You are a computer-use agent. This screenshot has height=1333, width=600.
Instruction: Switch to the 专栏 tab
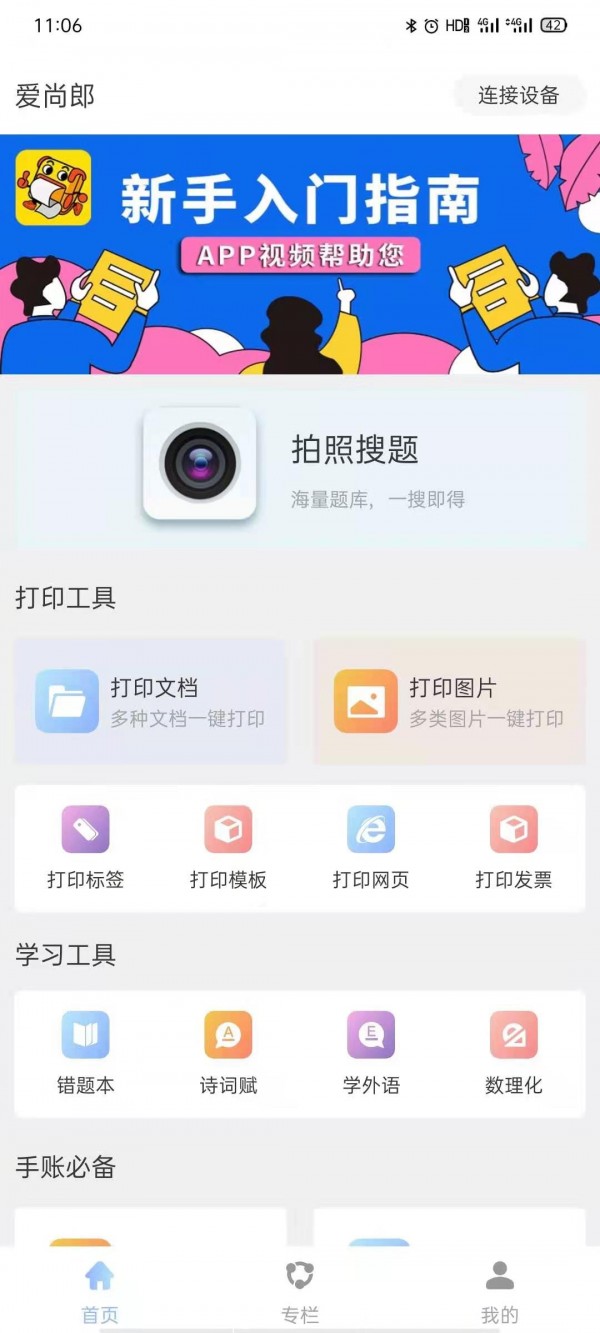point(300,1291)
